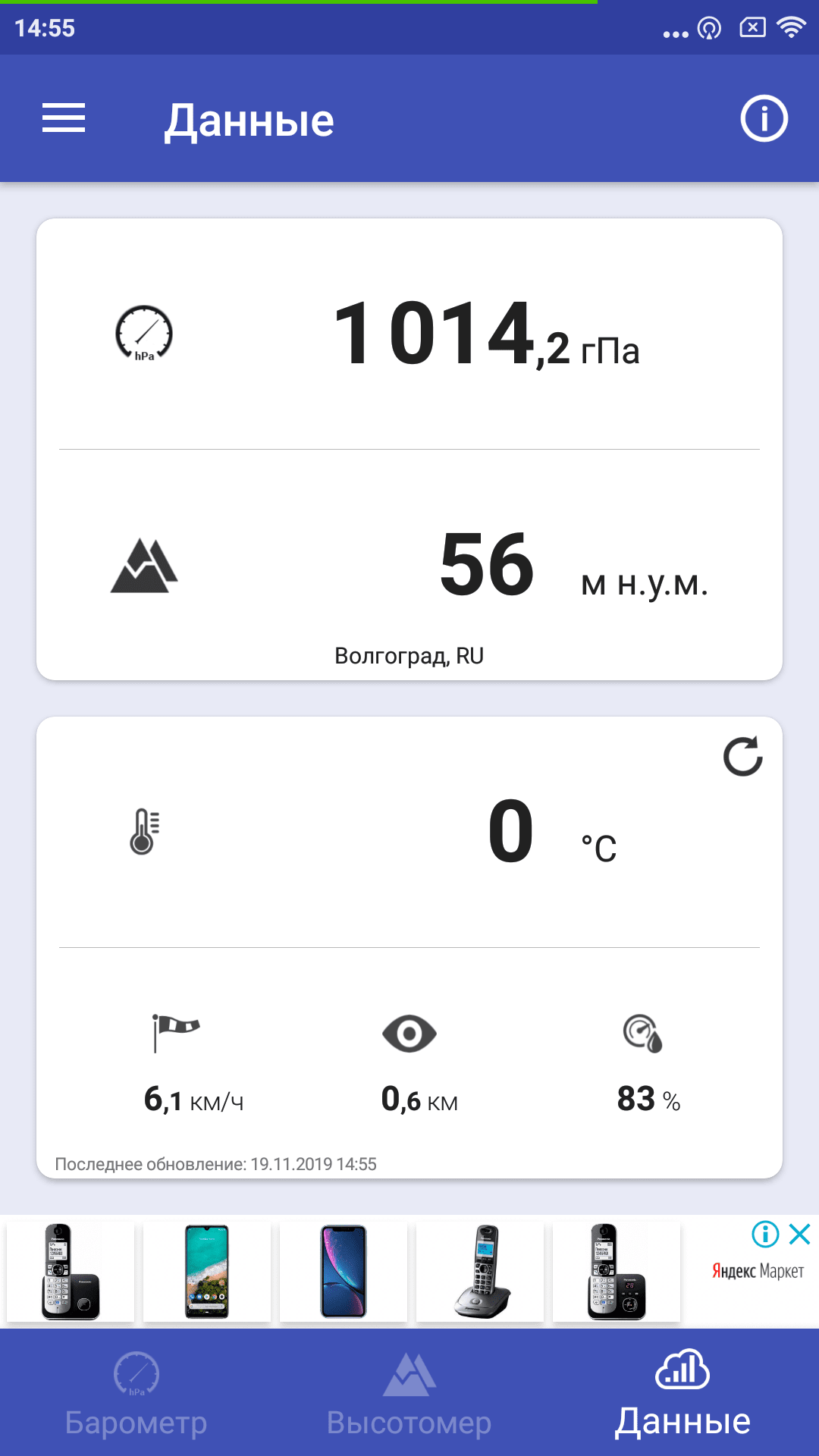Screen dimensions: 819x1456
Task: Open the Яндекс Маркет ad link
Action: (758, 1271)
